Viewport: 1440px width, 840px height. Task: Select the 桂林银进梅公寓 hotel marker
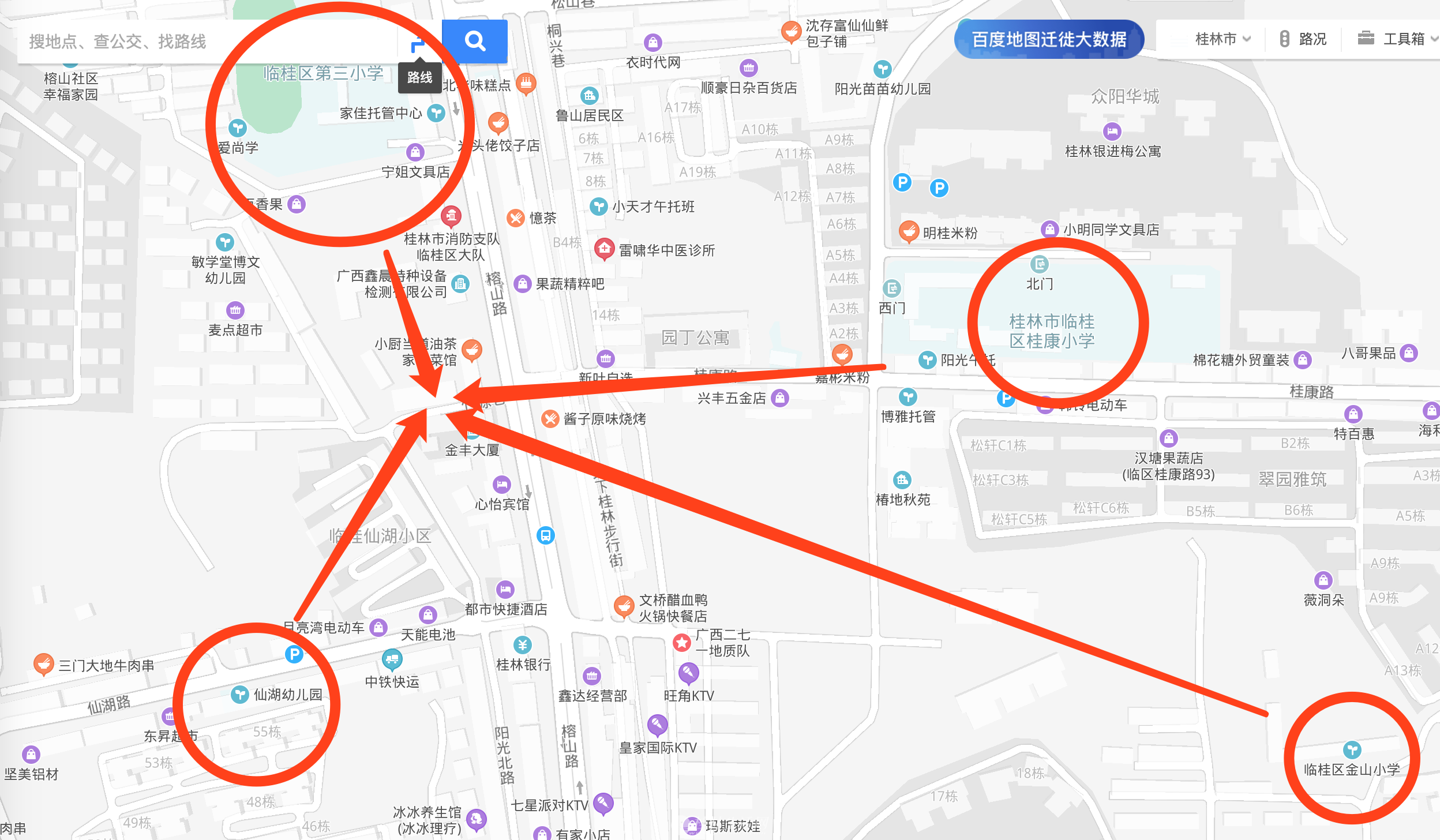point(1112,132)
